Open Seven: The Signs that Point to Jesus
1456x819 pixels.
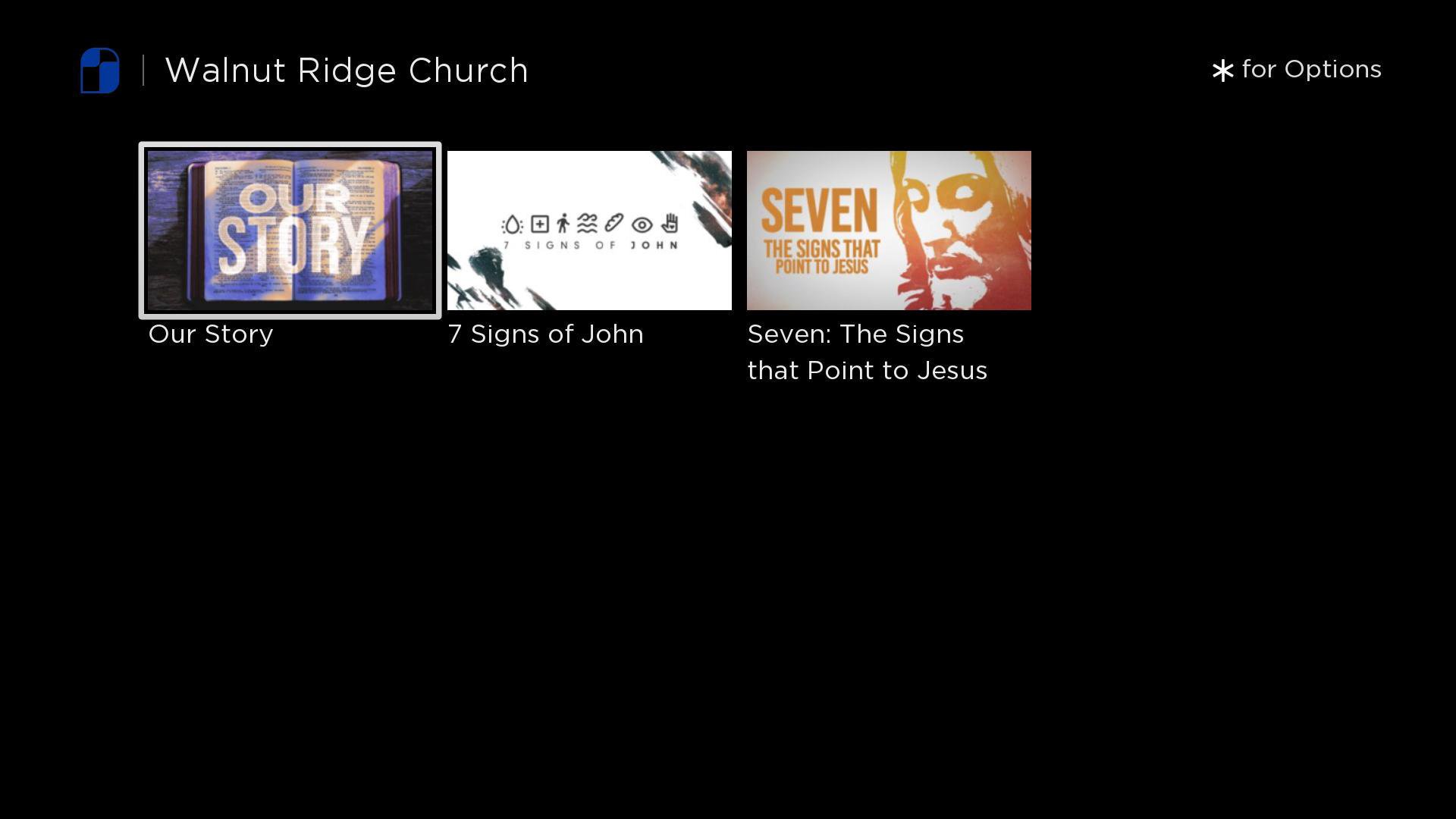[889, 231]
